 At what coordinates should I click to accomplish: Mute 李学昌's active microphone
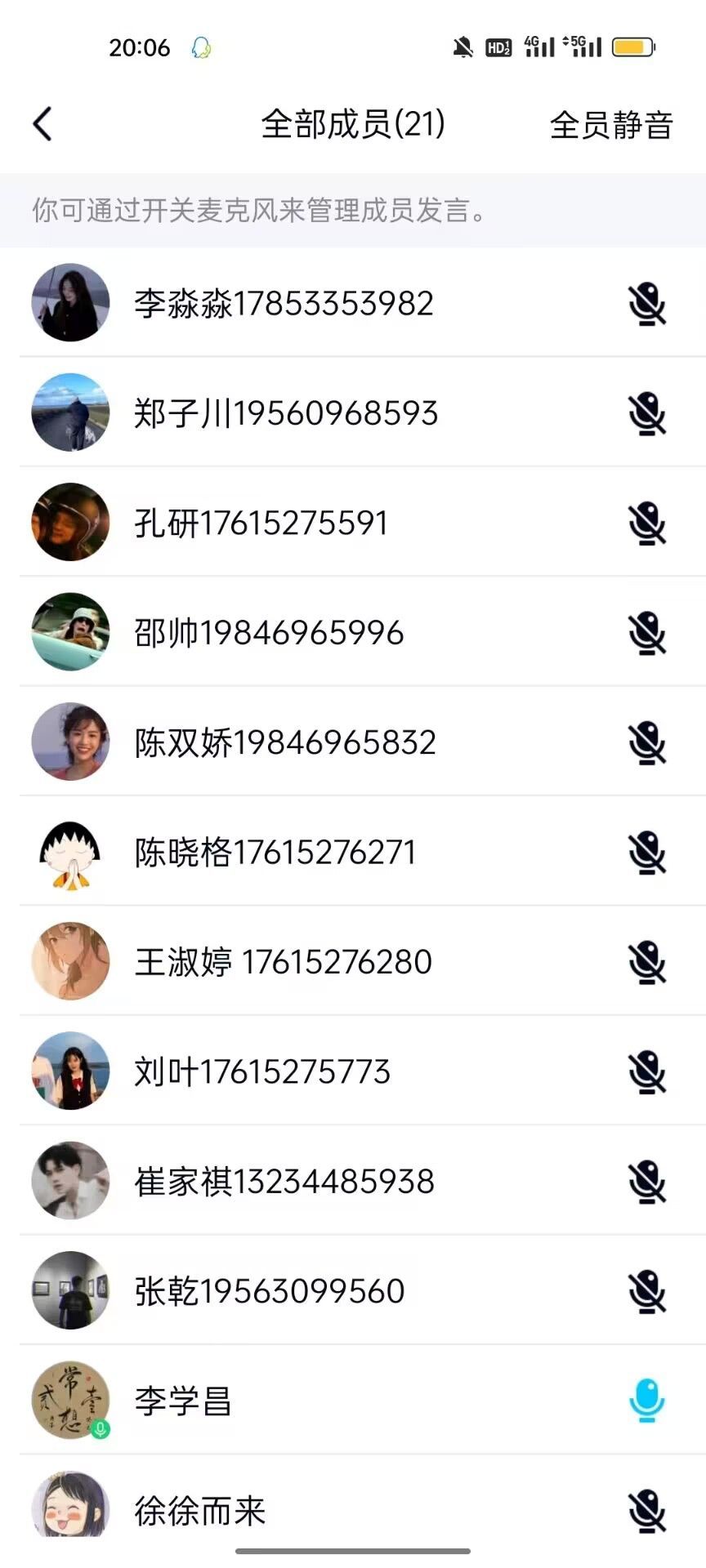pyautogui.click(x=647, y=1401)
